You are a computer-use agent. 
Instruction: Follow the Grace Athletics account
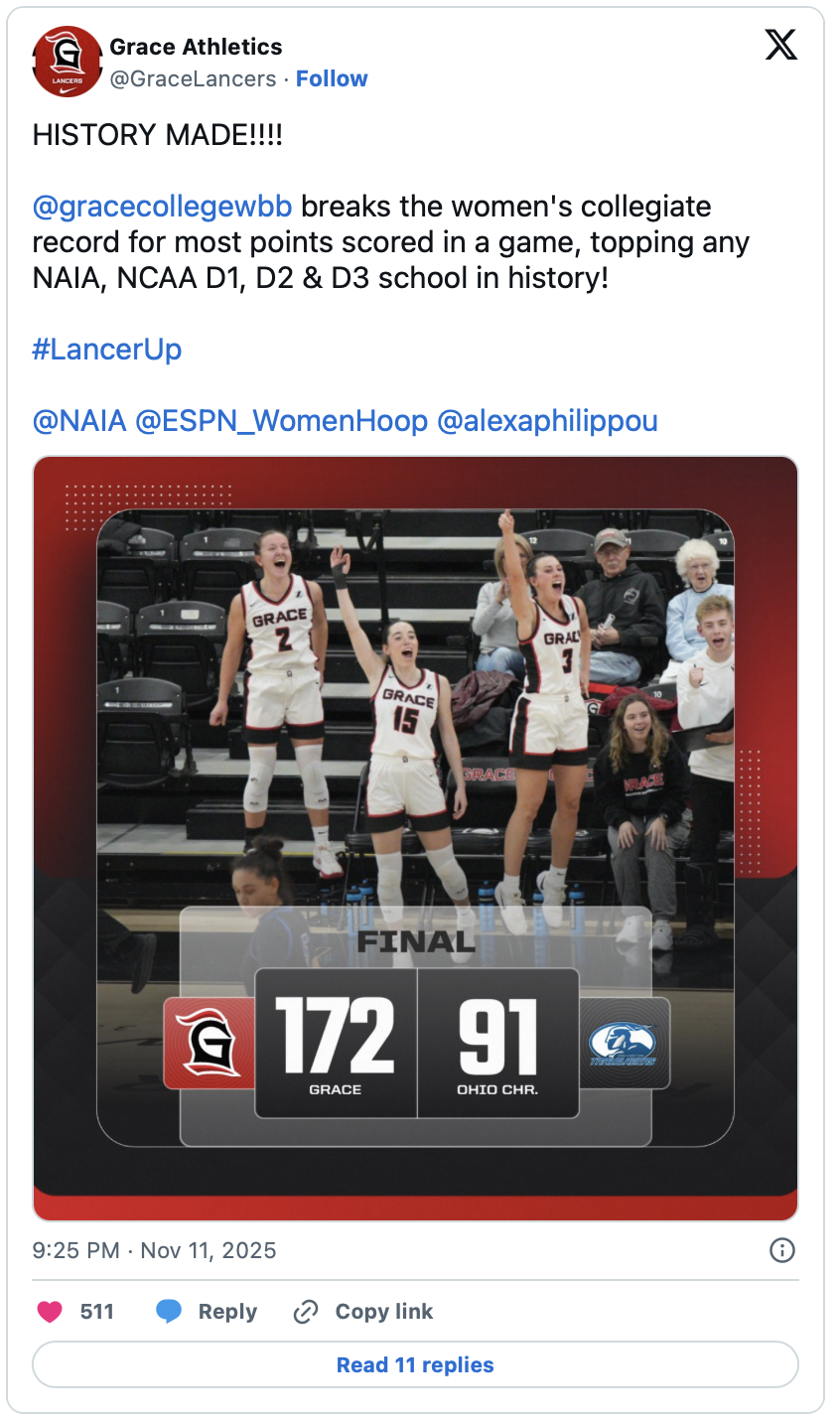332,79
